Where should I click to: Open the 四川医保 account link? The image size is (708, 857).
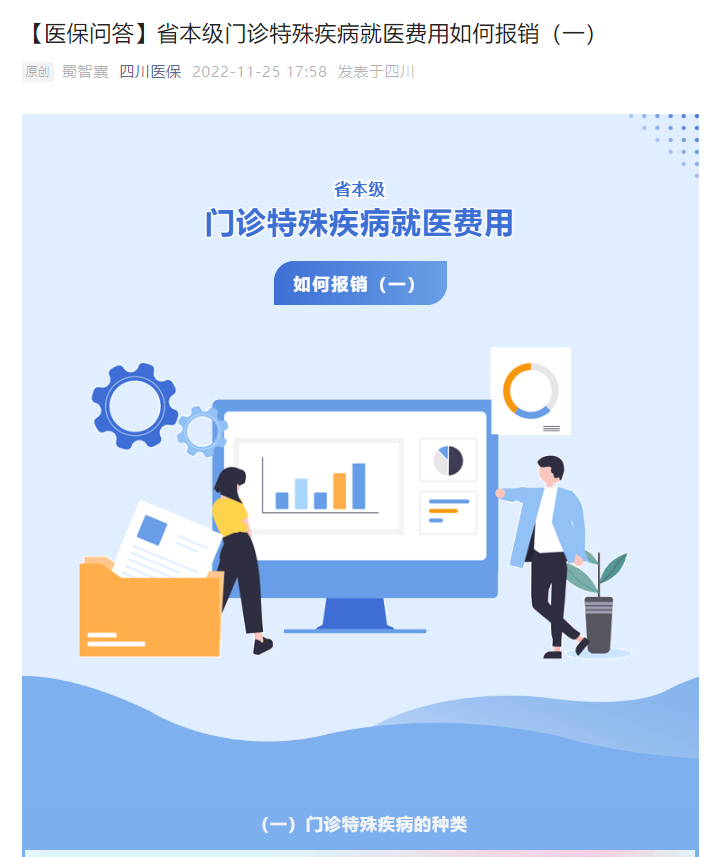pyautogui.click(x=150, y=72)
